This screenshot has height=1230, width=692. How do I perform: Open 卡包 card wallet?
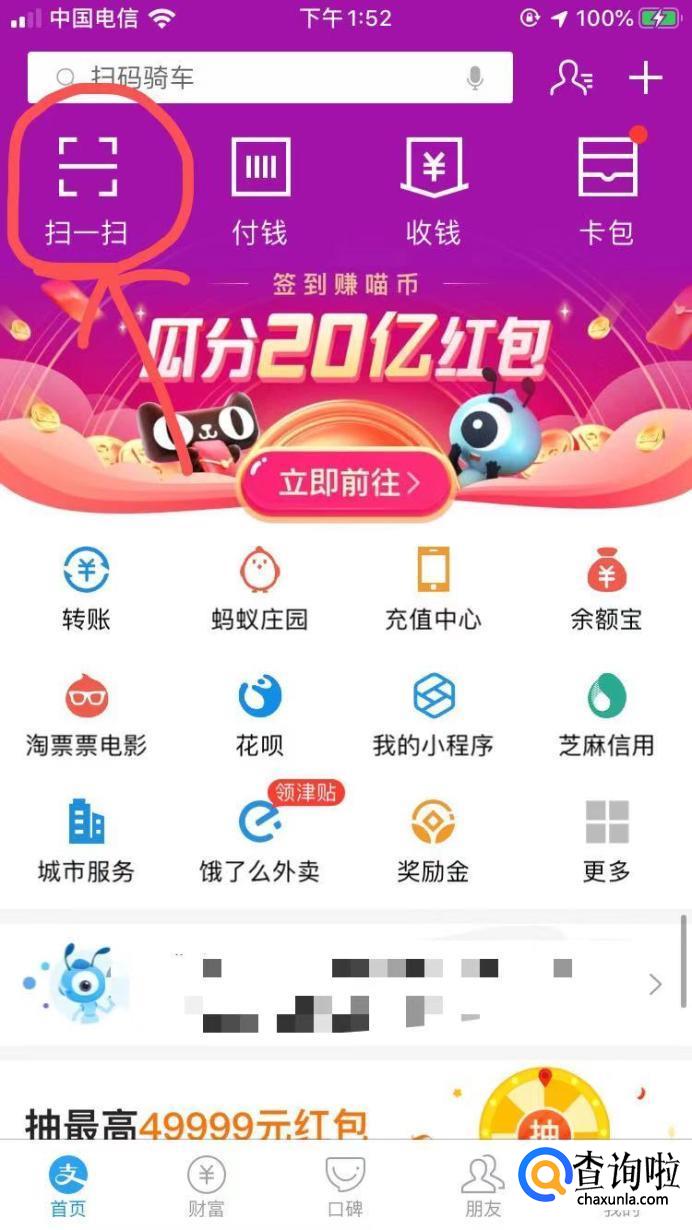point(606,188)
